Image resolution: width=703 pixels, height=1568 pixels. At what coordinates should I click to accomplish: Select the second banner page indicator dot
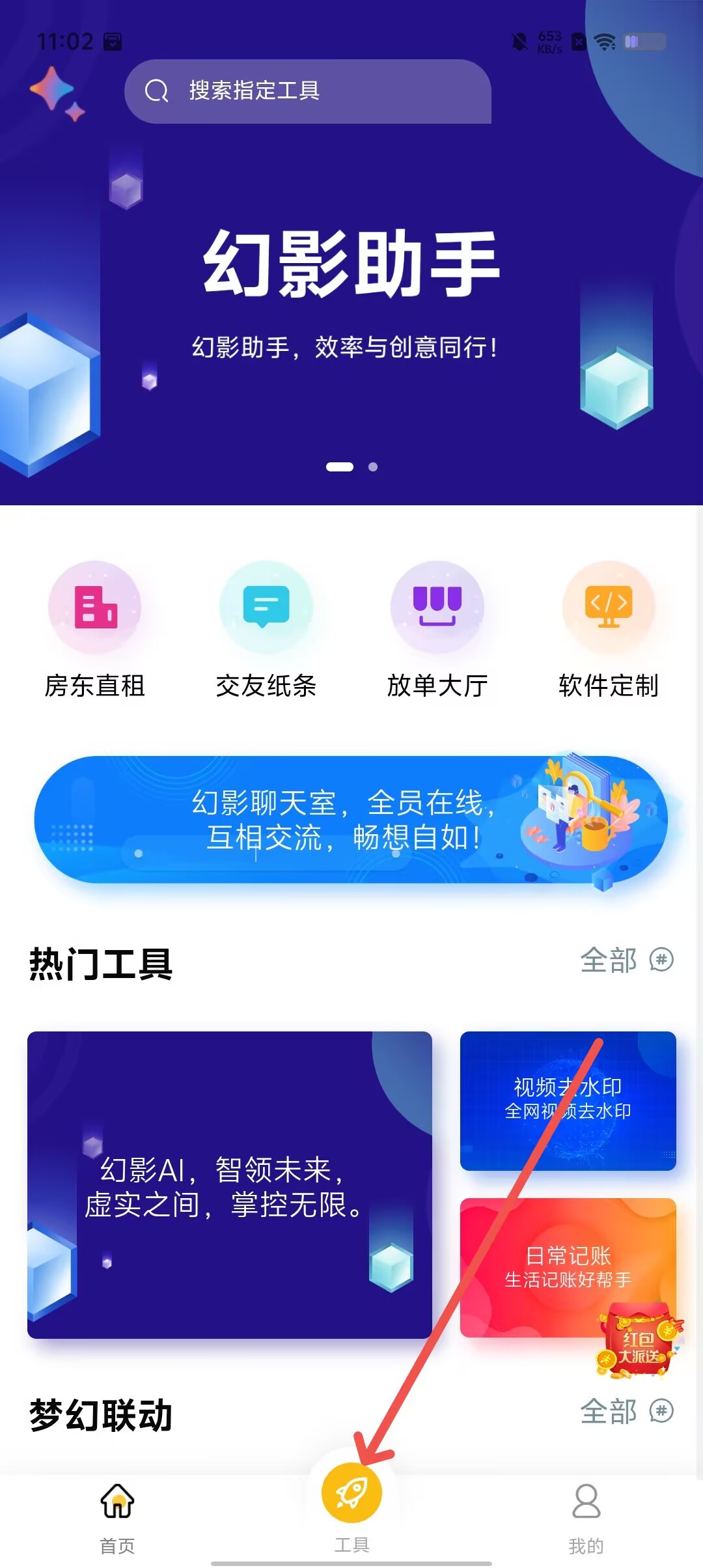(373, 467)
